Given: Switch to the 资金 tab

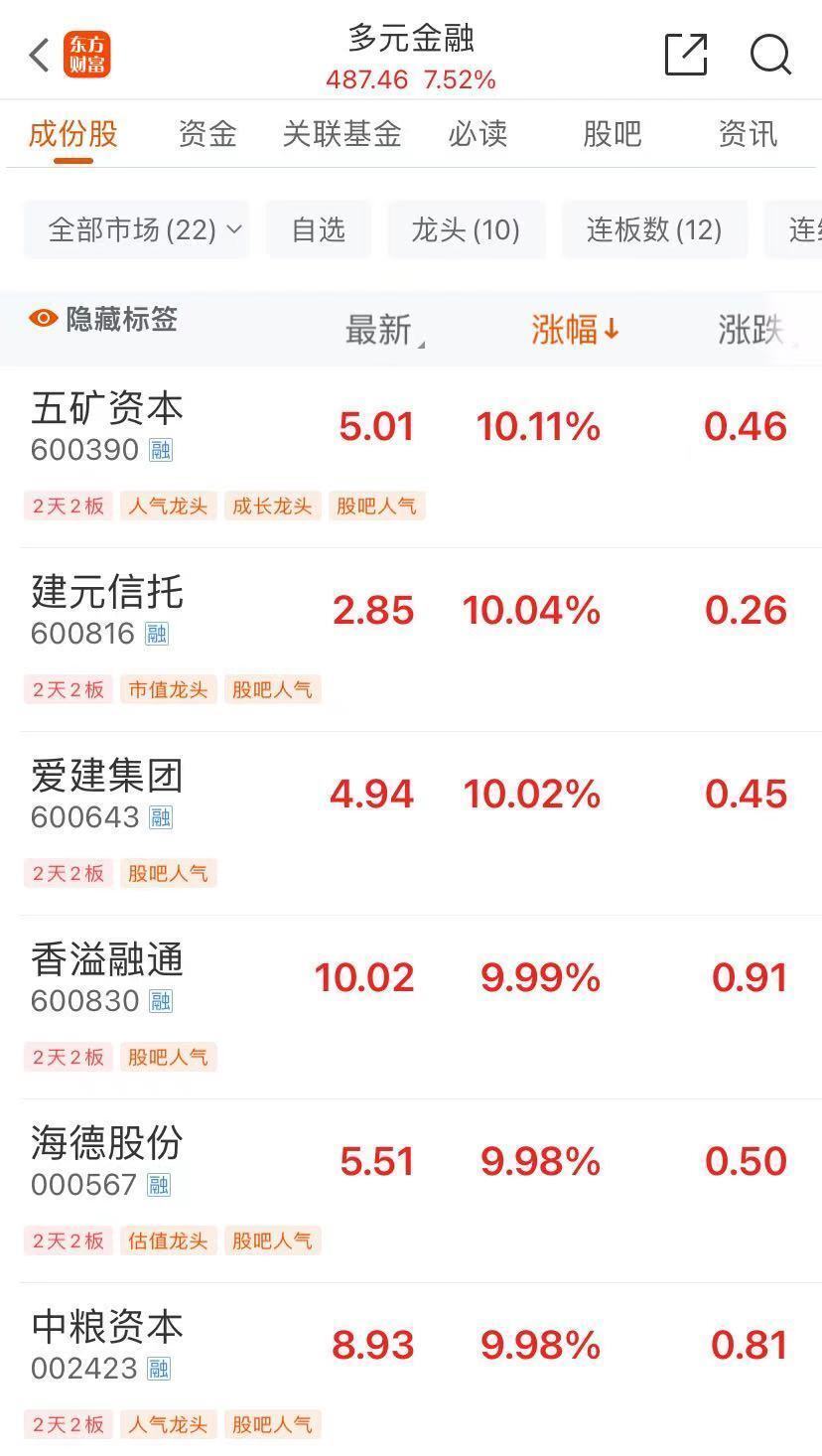Looking at the screenshot, I should [x=207, y=133].
